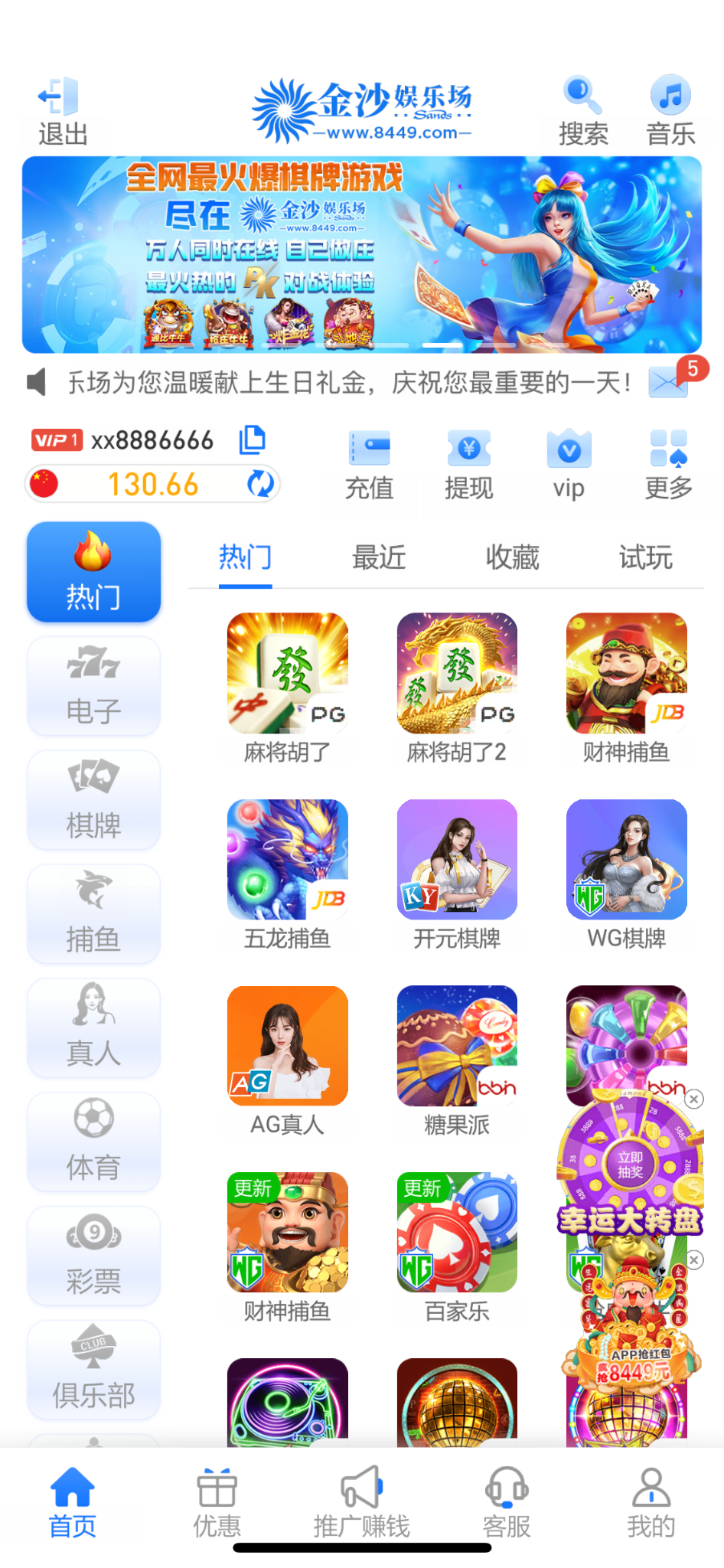Open 提现 withdrawal
The height and width of the screenshot is (1568, 724).
pyautogui.click(x=469, y=465)
